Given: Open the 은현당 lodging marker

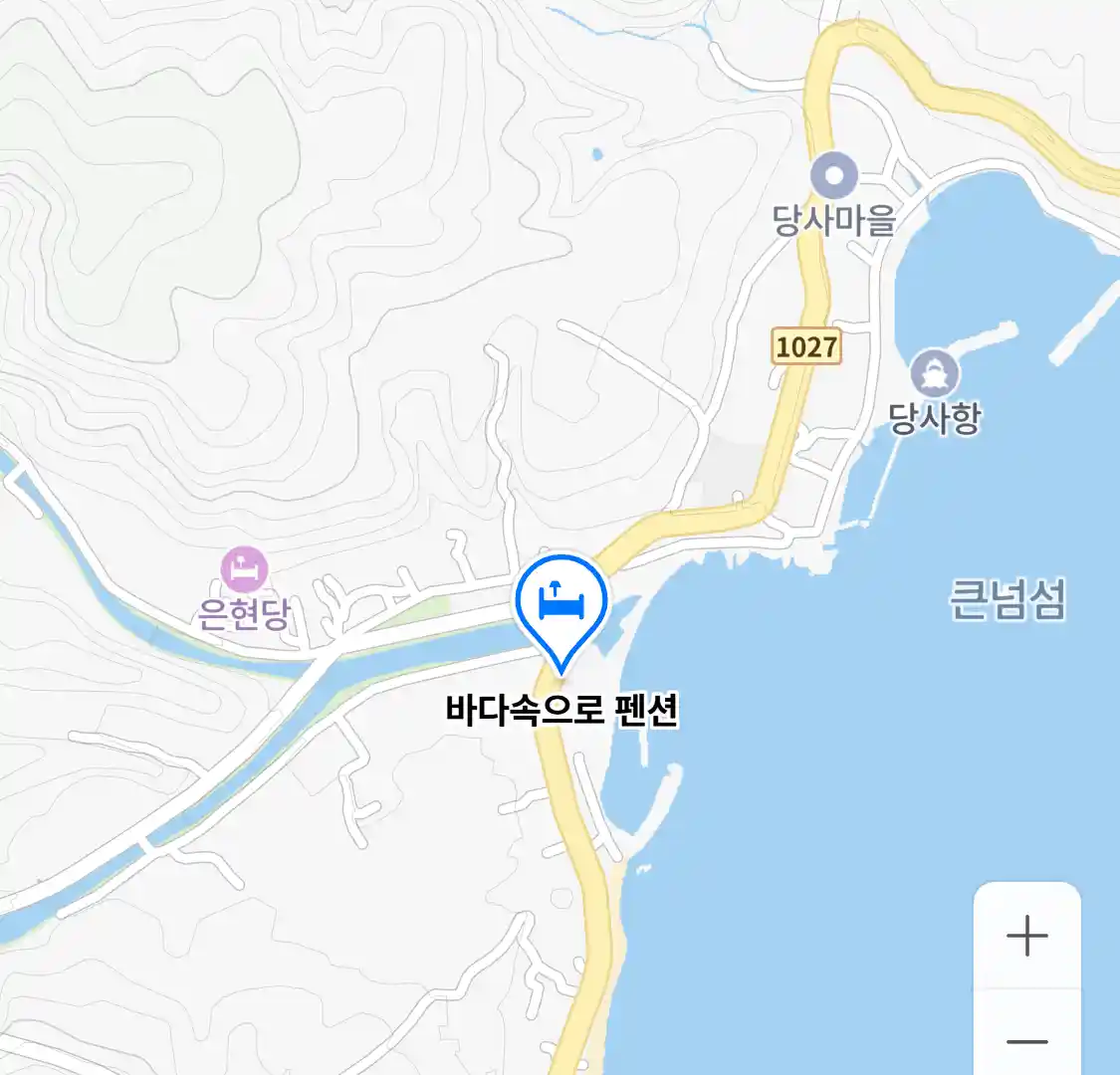Looking at the screenshot, I should pyautogui.click(x=244, y=570).
